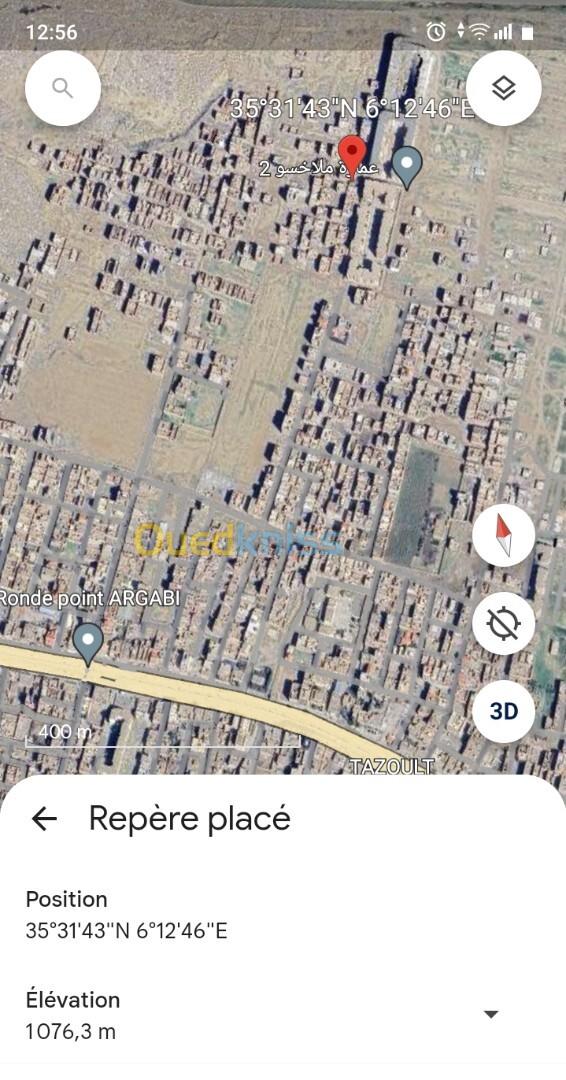Tap the red dropped pin marker
566x1080 pixels.
tap(353, 154)
